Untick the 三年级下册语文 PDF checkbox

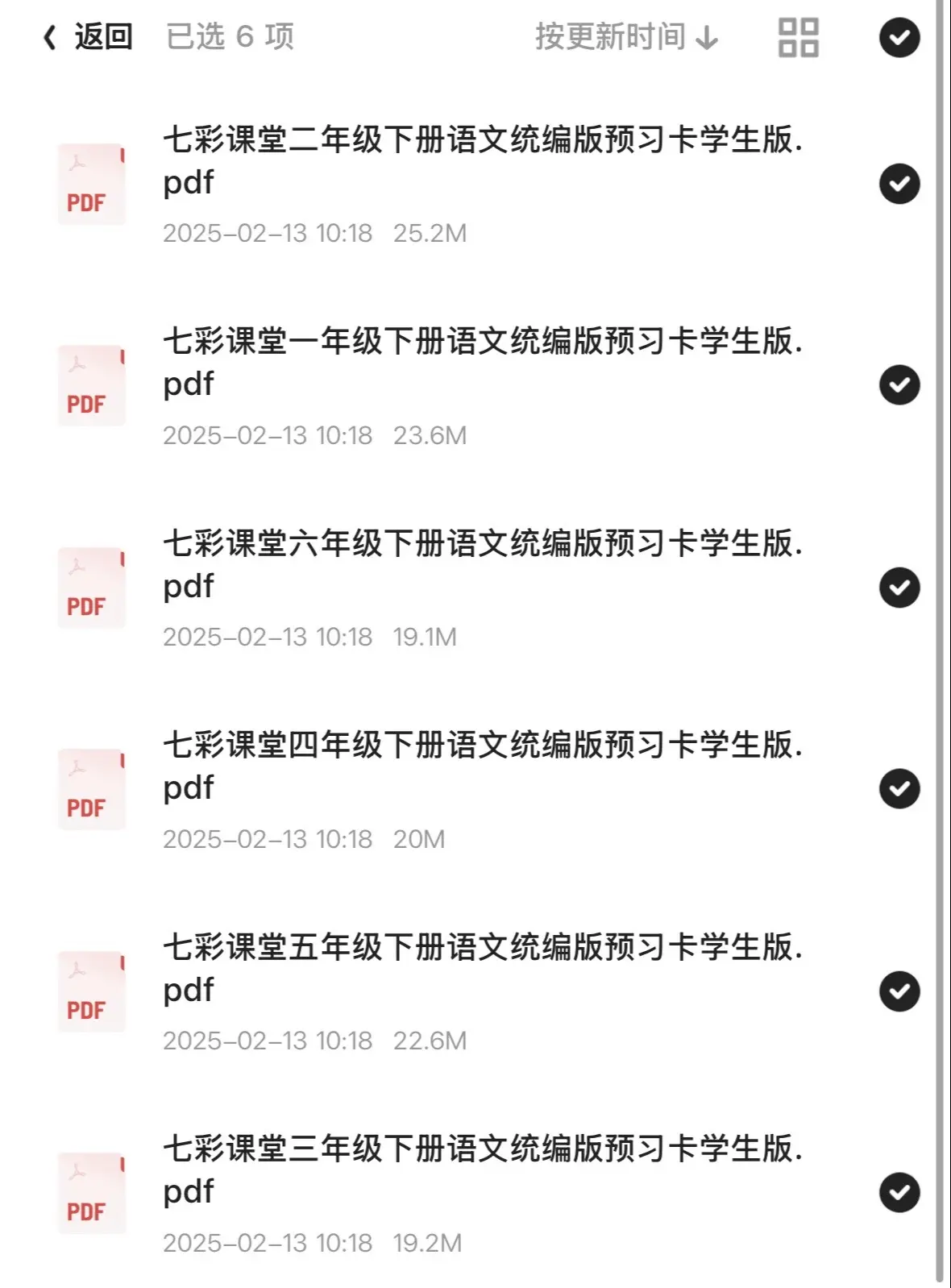(899, 1193)
